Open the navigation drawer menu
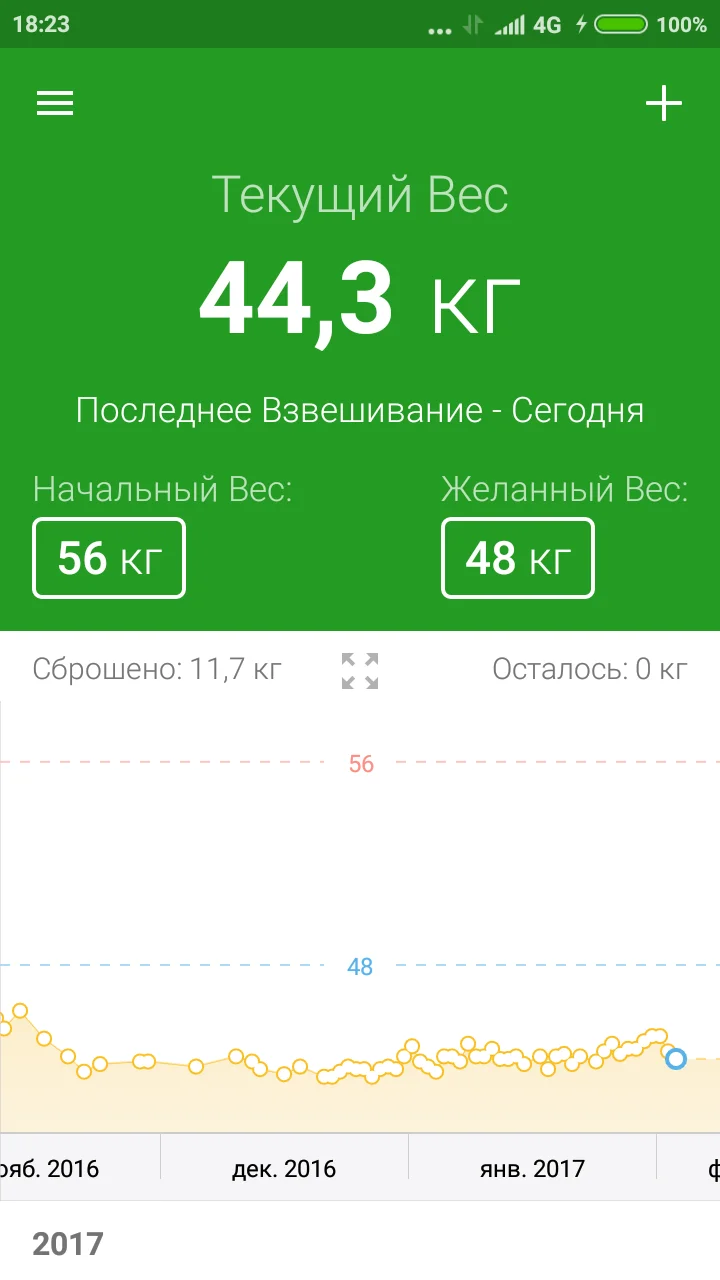The height and width of the screenshot is (1280, 720). pos(55,103)
